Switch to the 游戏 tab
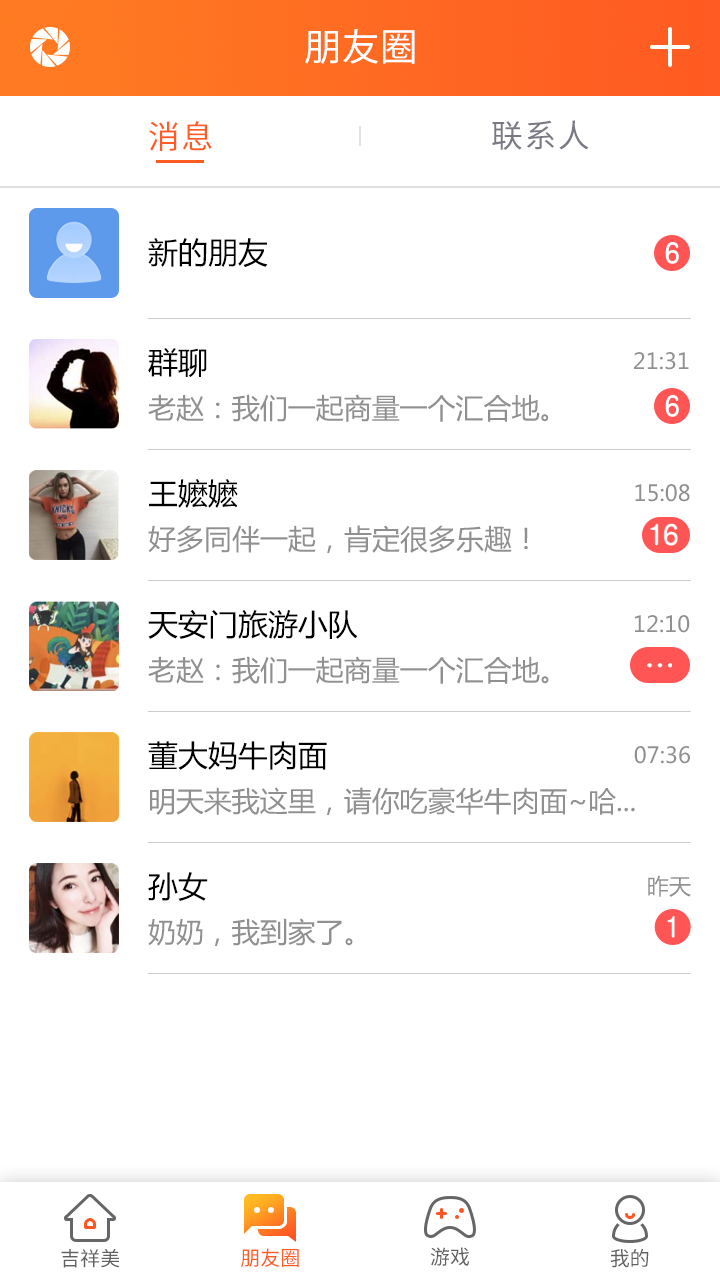 450,1231
